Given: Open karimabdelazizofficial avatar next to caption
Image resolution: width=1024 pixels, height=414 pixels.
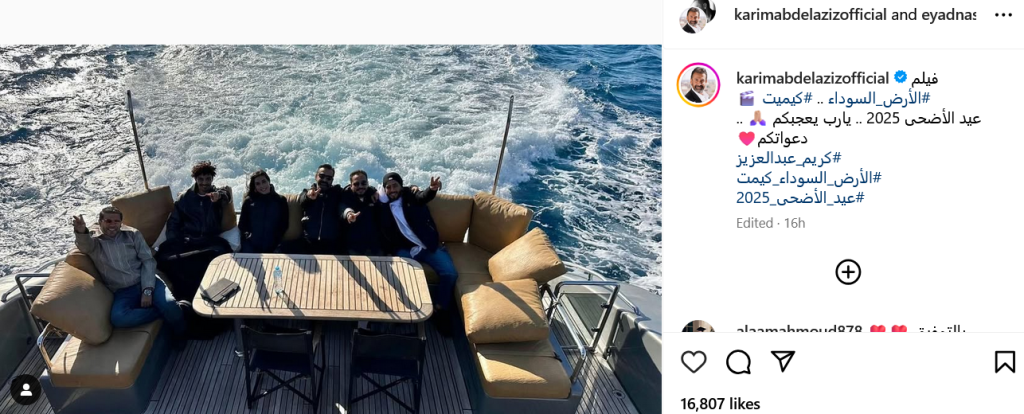Looking at the screenshot, I should 698,85.
